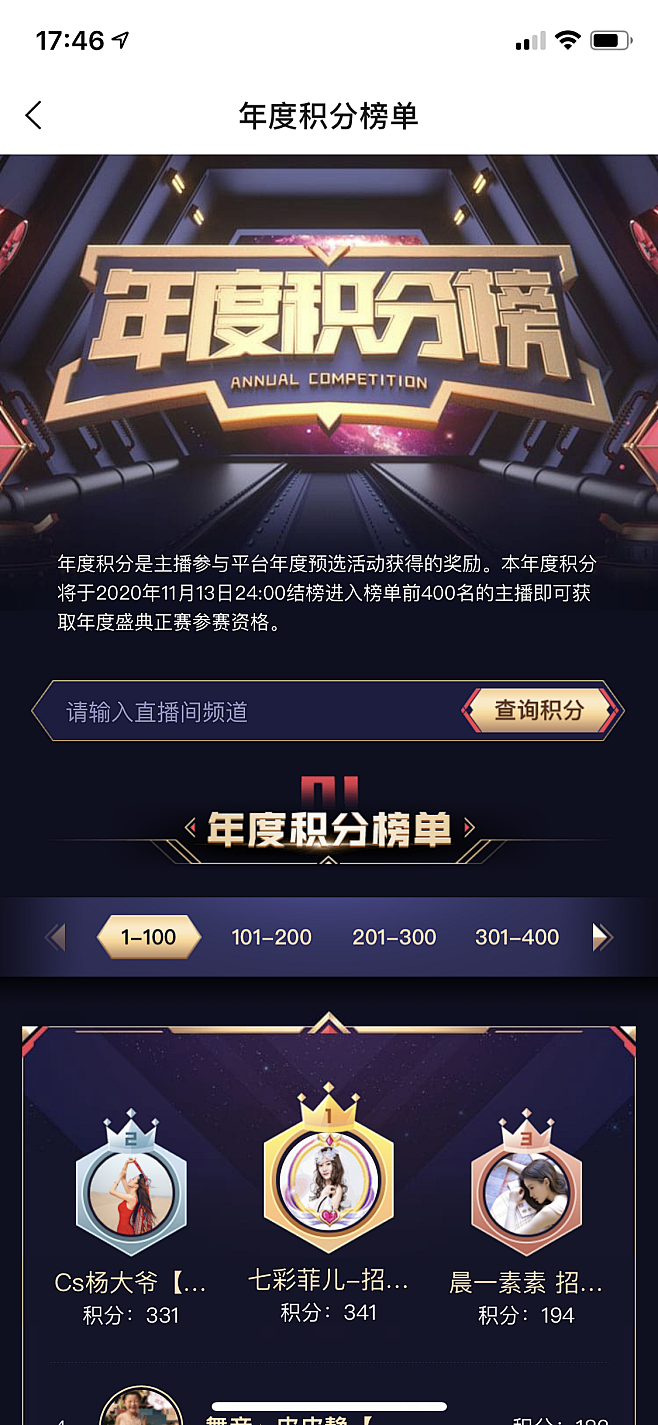Tap the left arrow beside ranking ranges
Screen dimensions: 658x1425
point(57,937)
